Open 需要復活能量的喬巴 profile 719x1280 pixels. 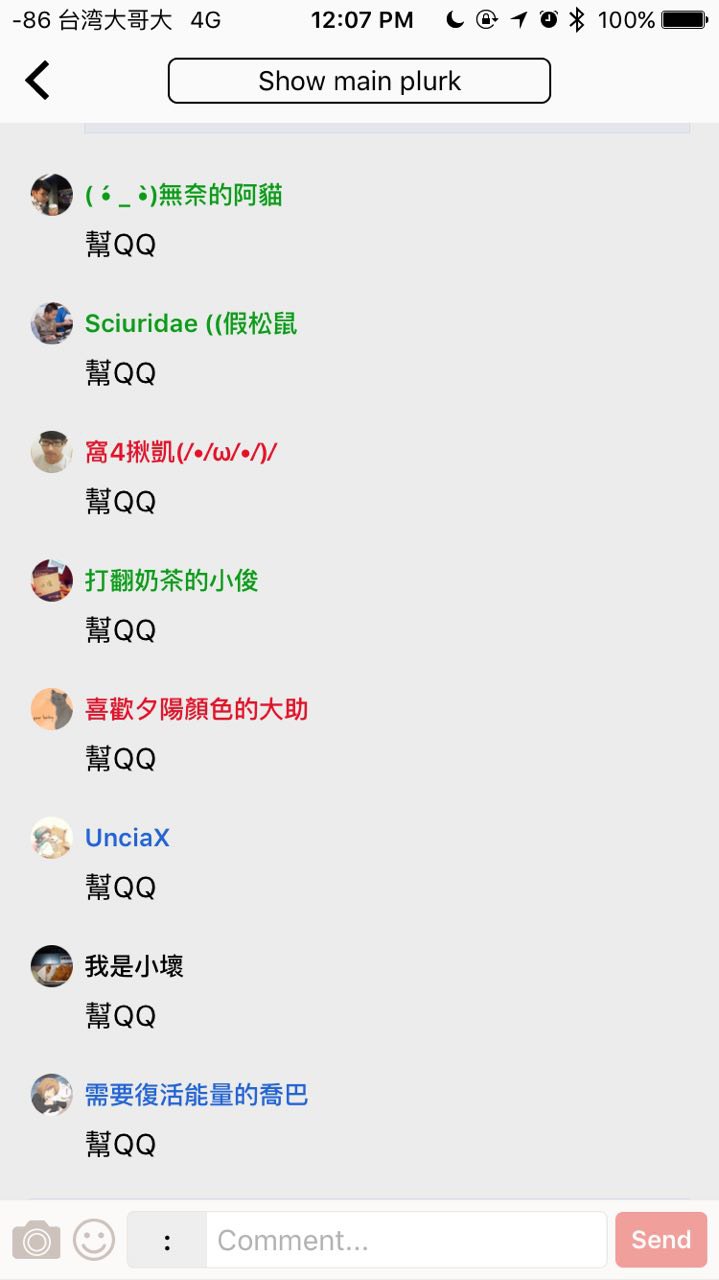196,1095
